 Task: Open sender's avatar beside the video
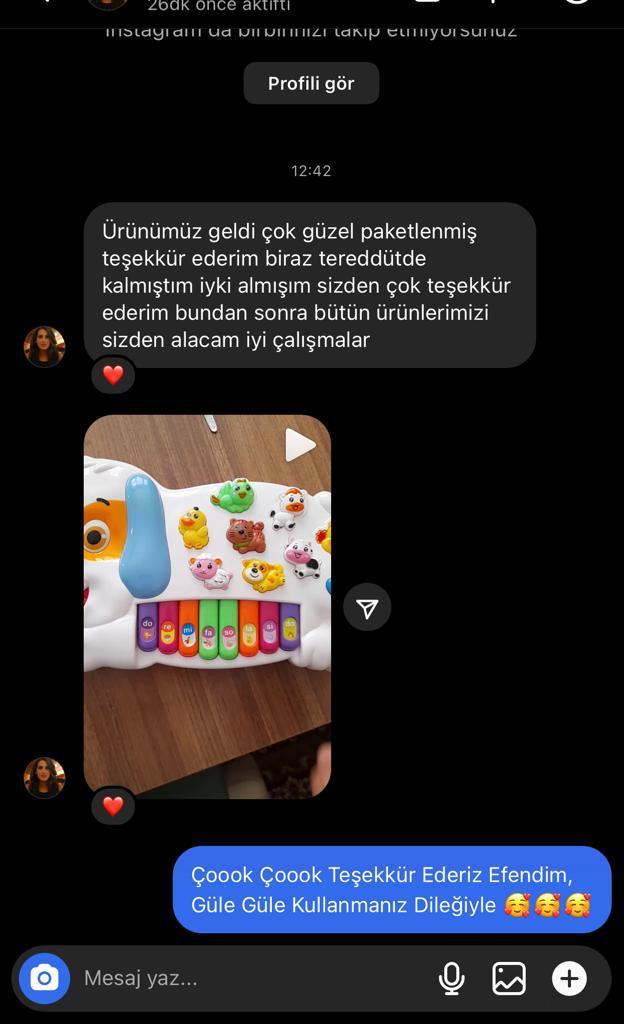point(44,777)
